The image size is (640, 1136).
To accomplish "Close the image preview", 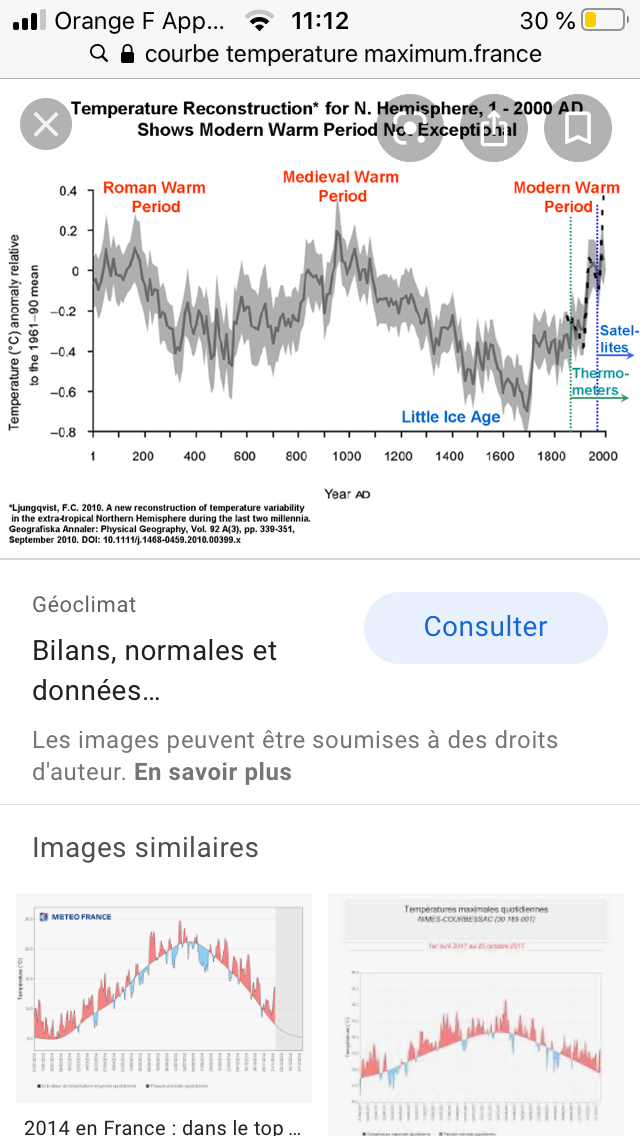I will 46,126.
